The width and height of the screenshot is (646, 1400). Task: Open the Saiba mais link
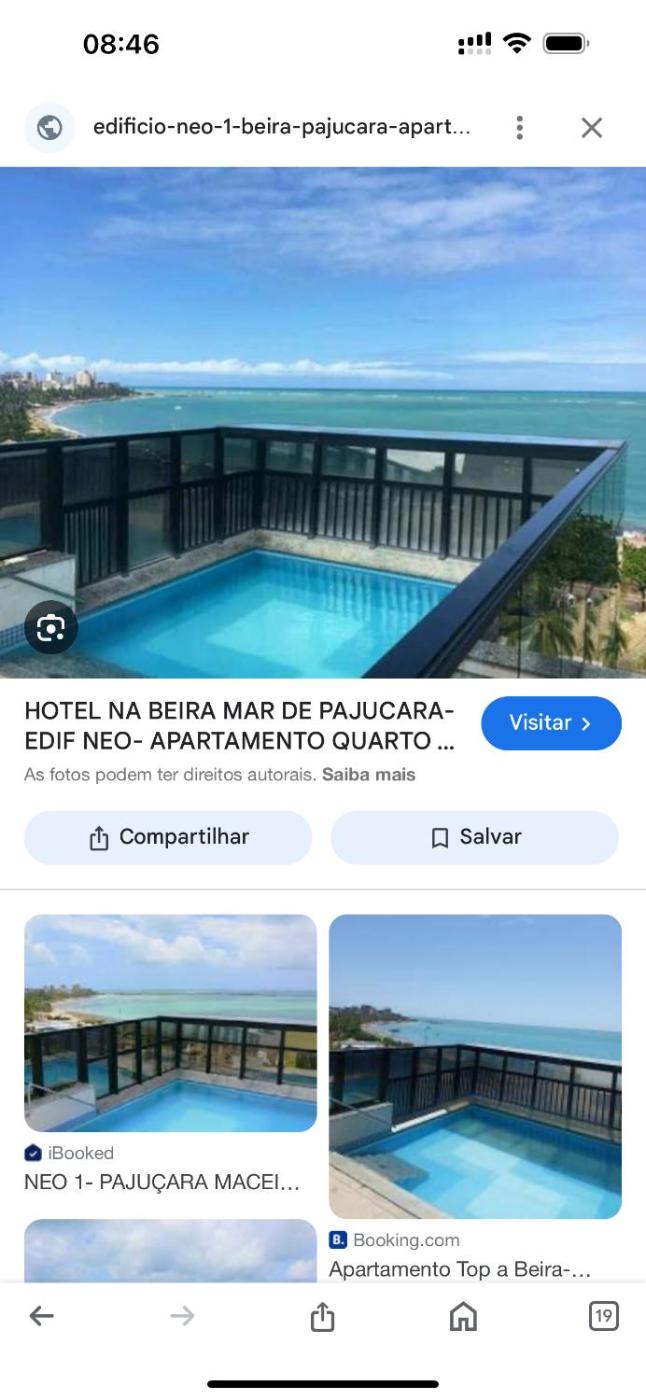tap(368, 775)
